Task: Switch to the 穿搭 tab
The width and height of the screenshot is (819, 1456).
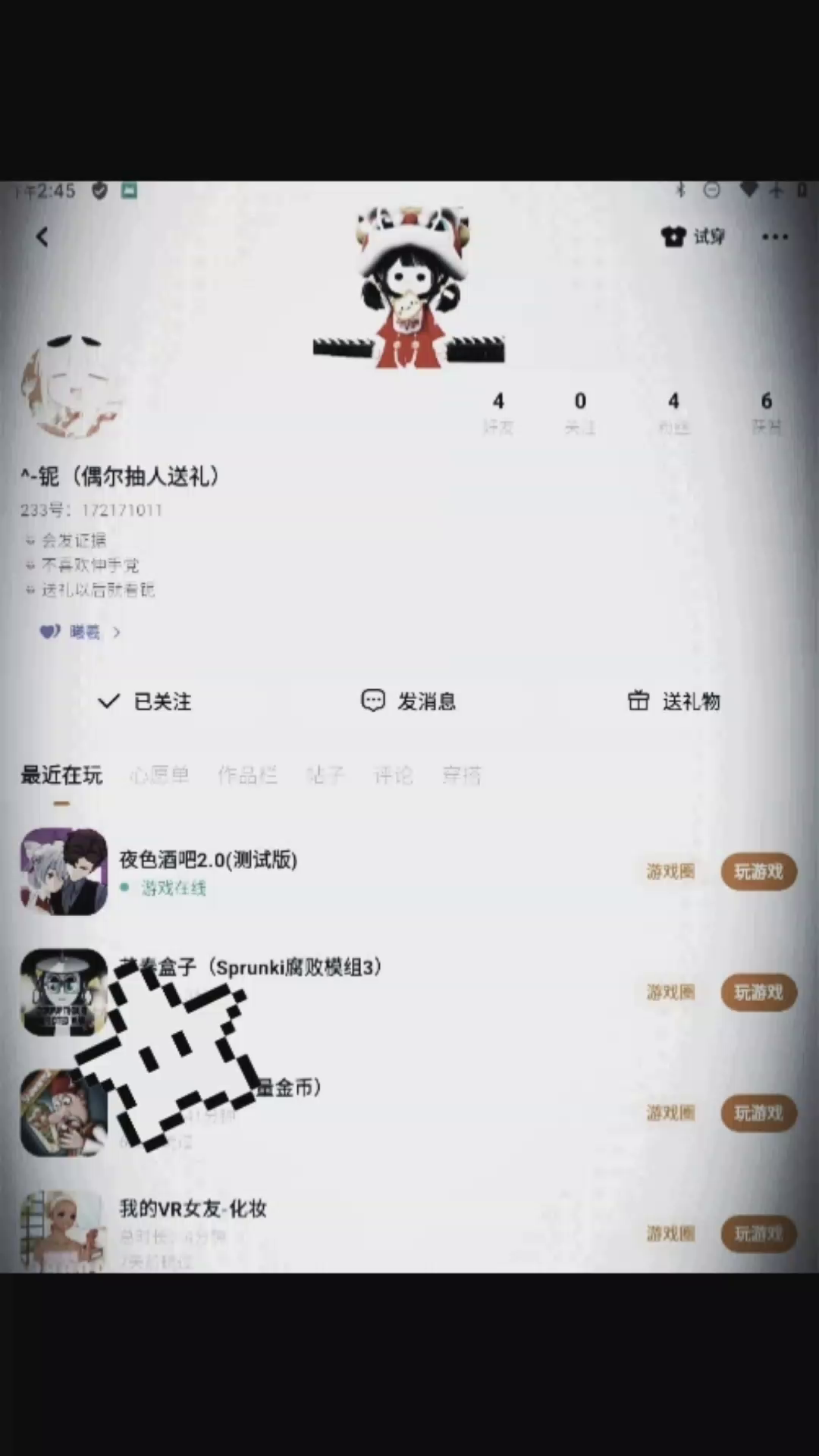Action: pos(462,775)
